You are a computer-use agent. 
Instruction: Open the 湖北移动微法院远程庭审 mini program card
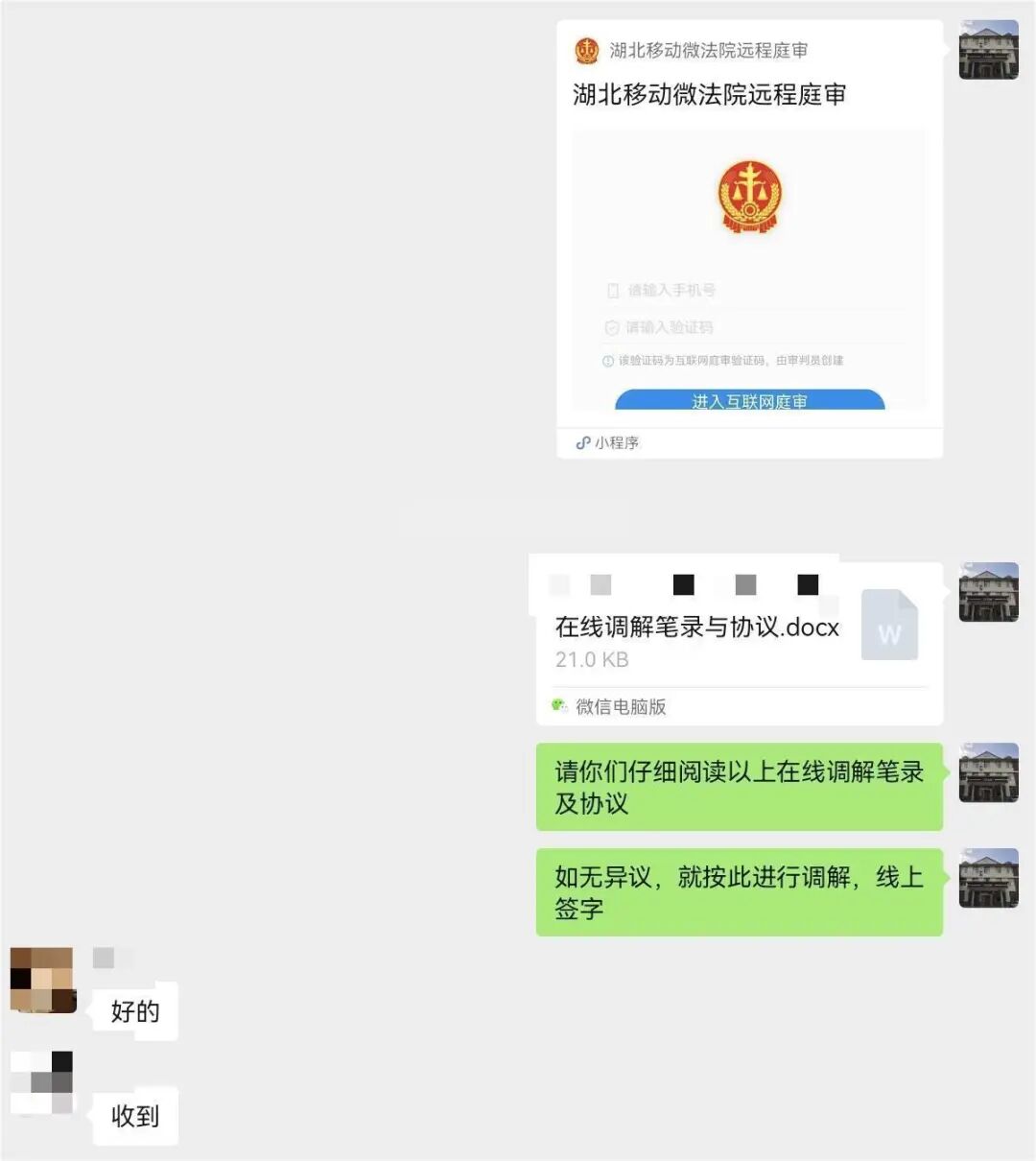click(749, 240)
